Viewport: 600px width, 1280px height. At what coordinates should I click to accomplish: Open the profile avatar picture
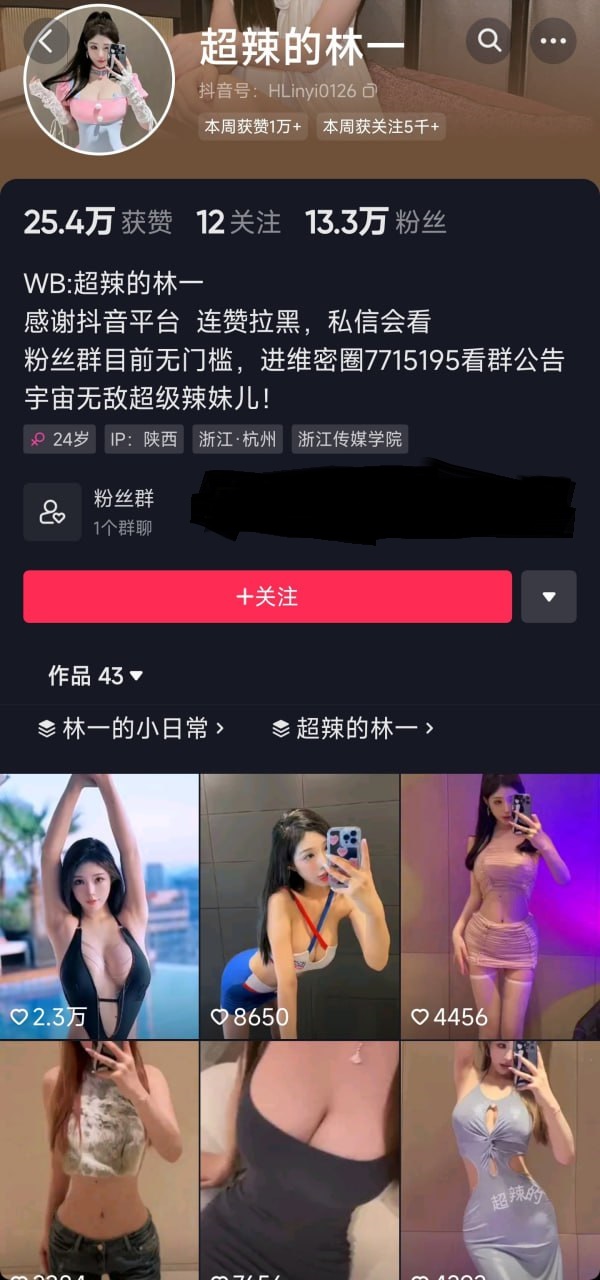(99, 82)
